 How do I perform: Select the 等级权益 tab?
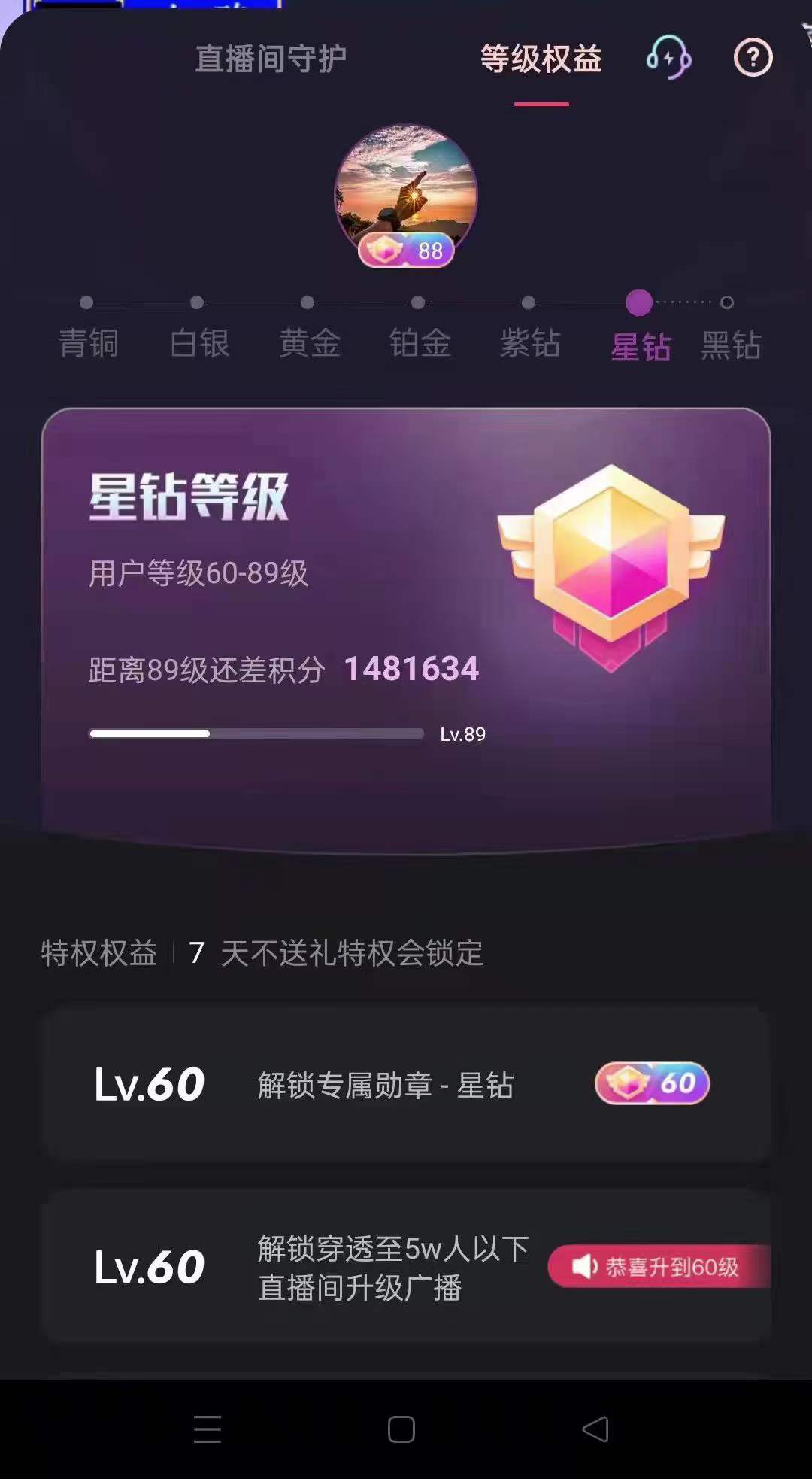point(541,59)
